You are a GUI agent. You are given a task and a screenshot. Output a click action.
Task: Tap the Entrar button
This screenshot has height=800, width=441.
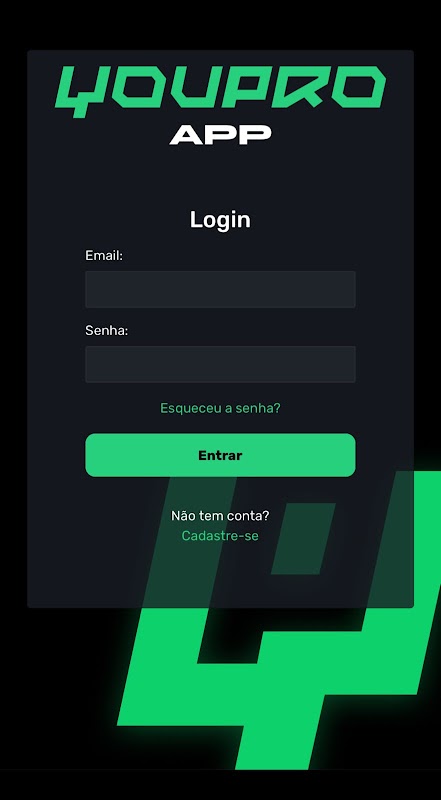coord(220,455)
